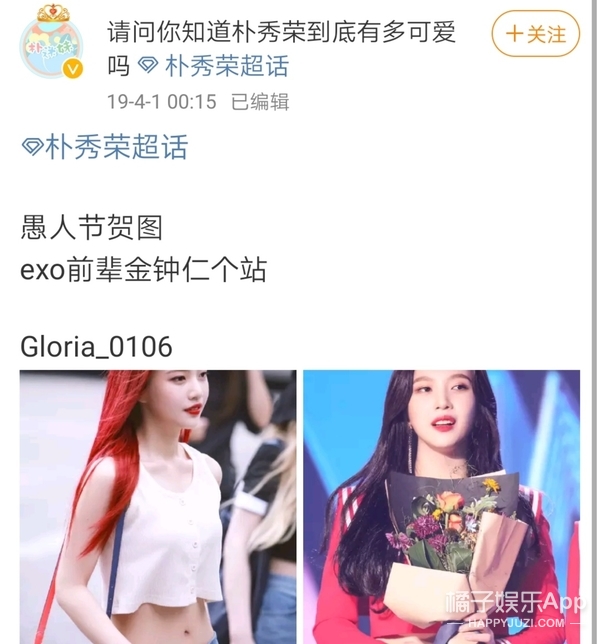Follow this account with the 关注 button

(x=535, y=35)
